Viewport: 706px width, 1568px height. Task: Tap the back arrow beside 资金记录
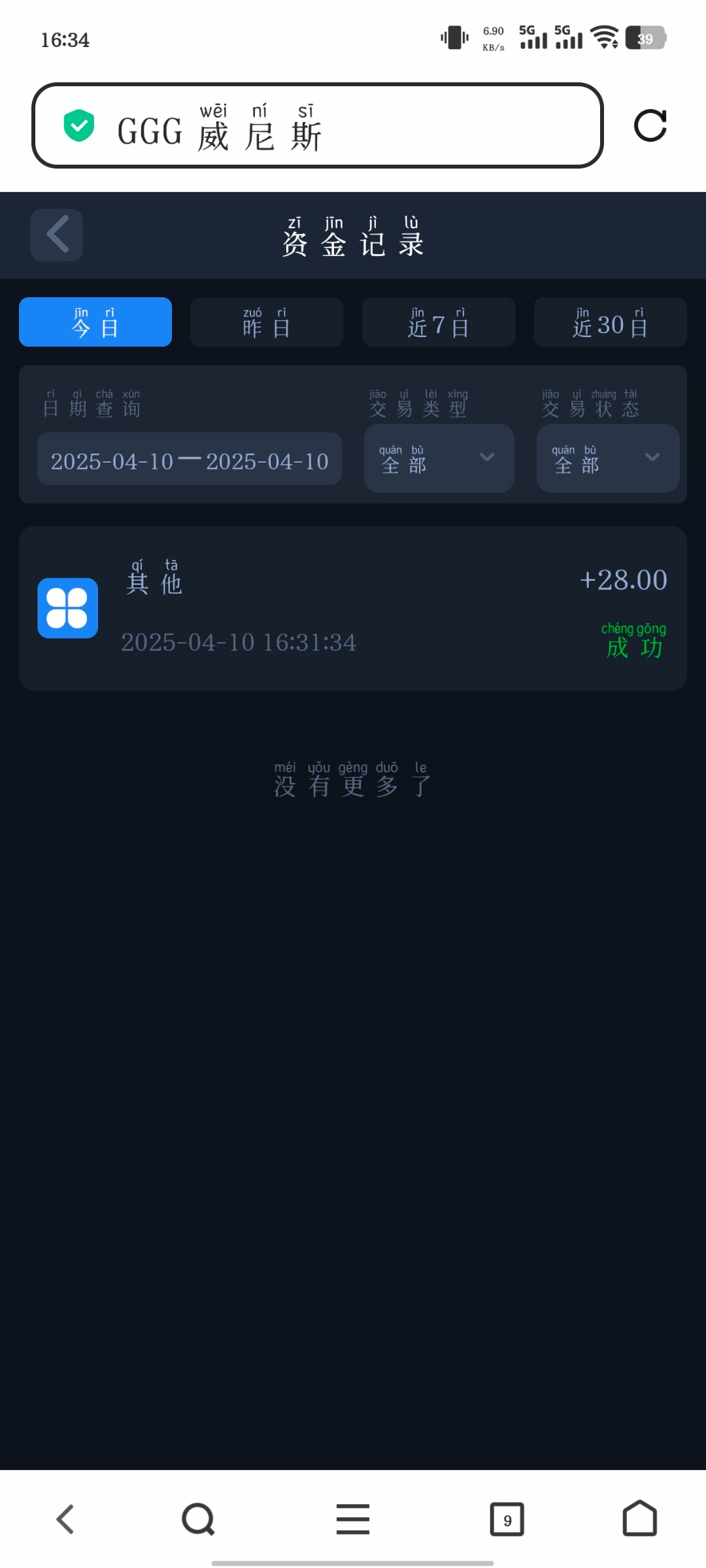(x=56, y=235)
